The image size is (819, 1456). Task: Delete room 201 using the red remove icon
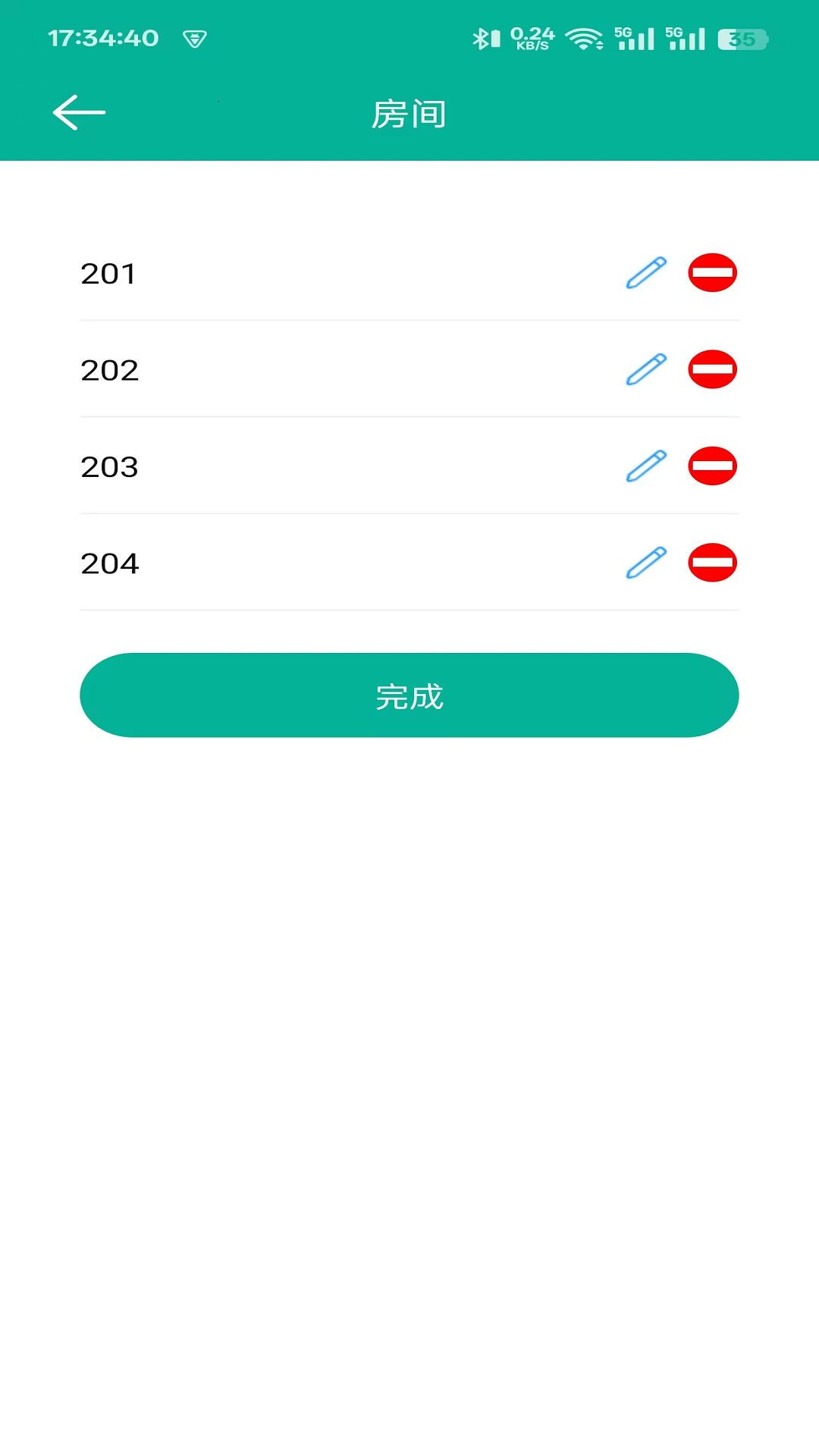[x=712, y=272]
